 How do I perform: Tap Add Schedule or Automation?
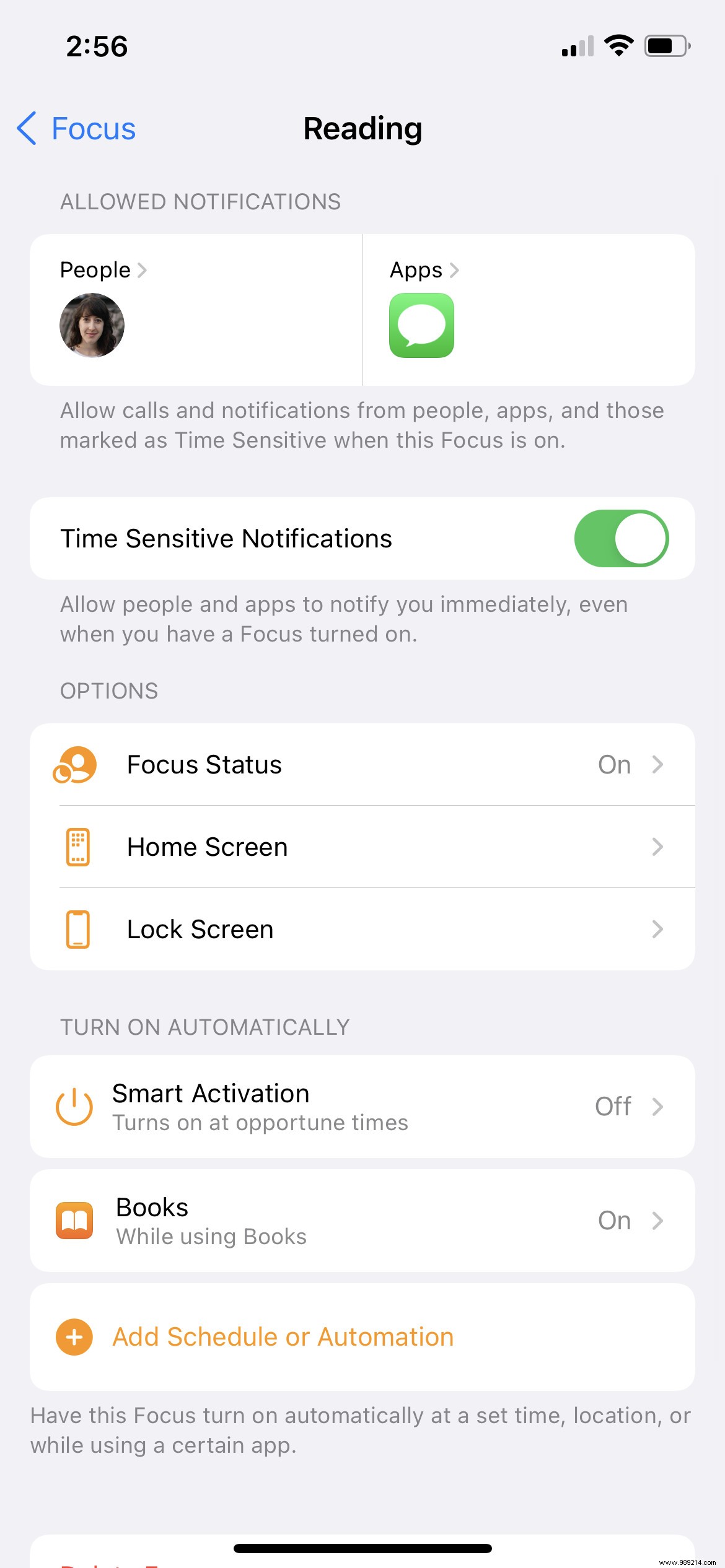point(282,1336)
